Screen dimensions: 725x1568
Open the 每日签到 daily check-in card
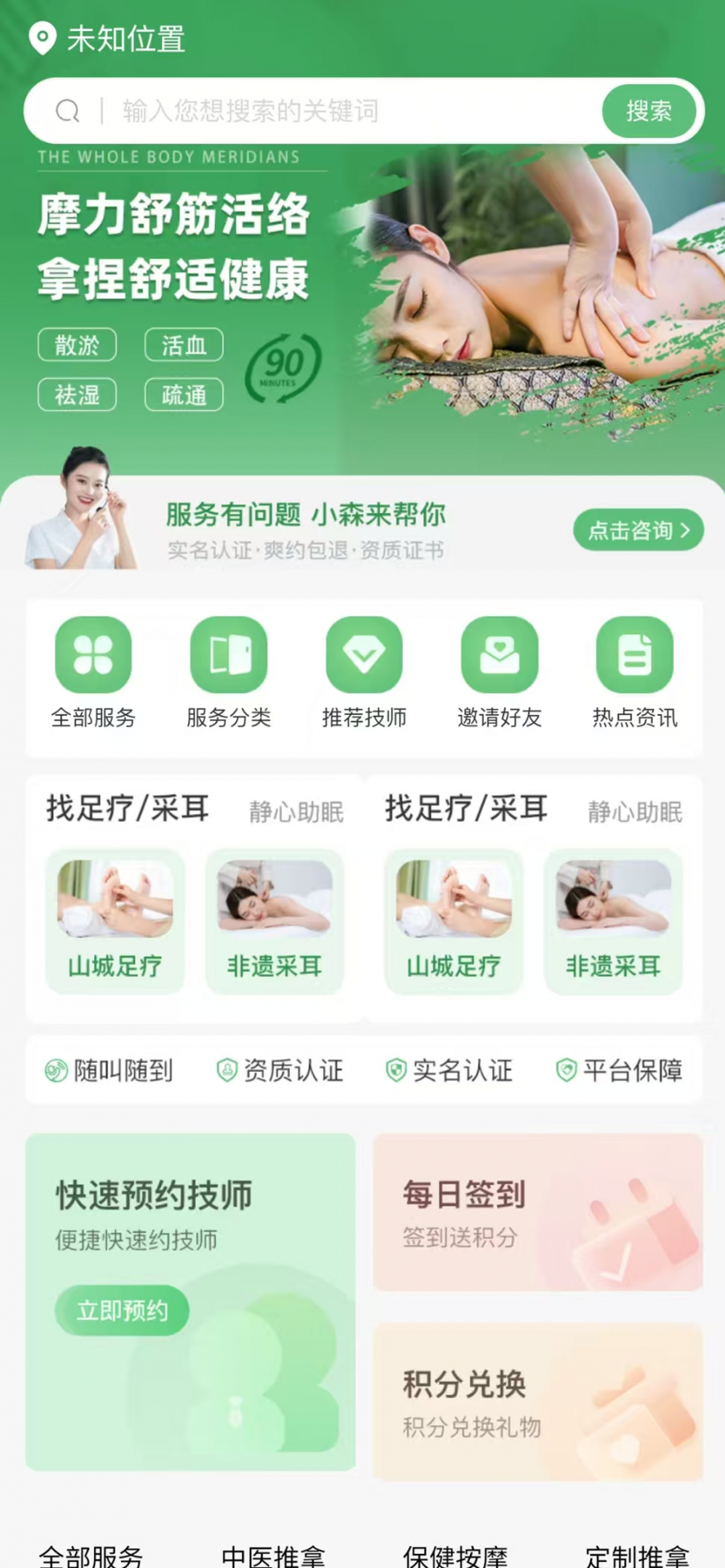[x=538, y=1212]
